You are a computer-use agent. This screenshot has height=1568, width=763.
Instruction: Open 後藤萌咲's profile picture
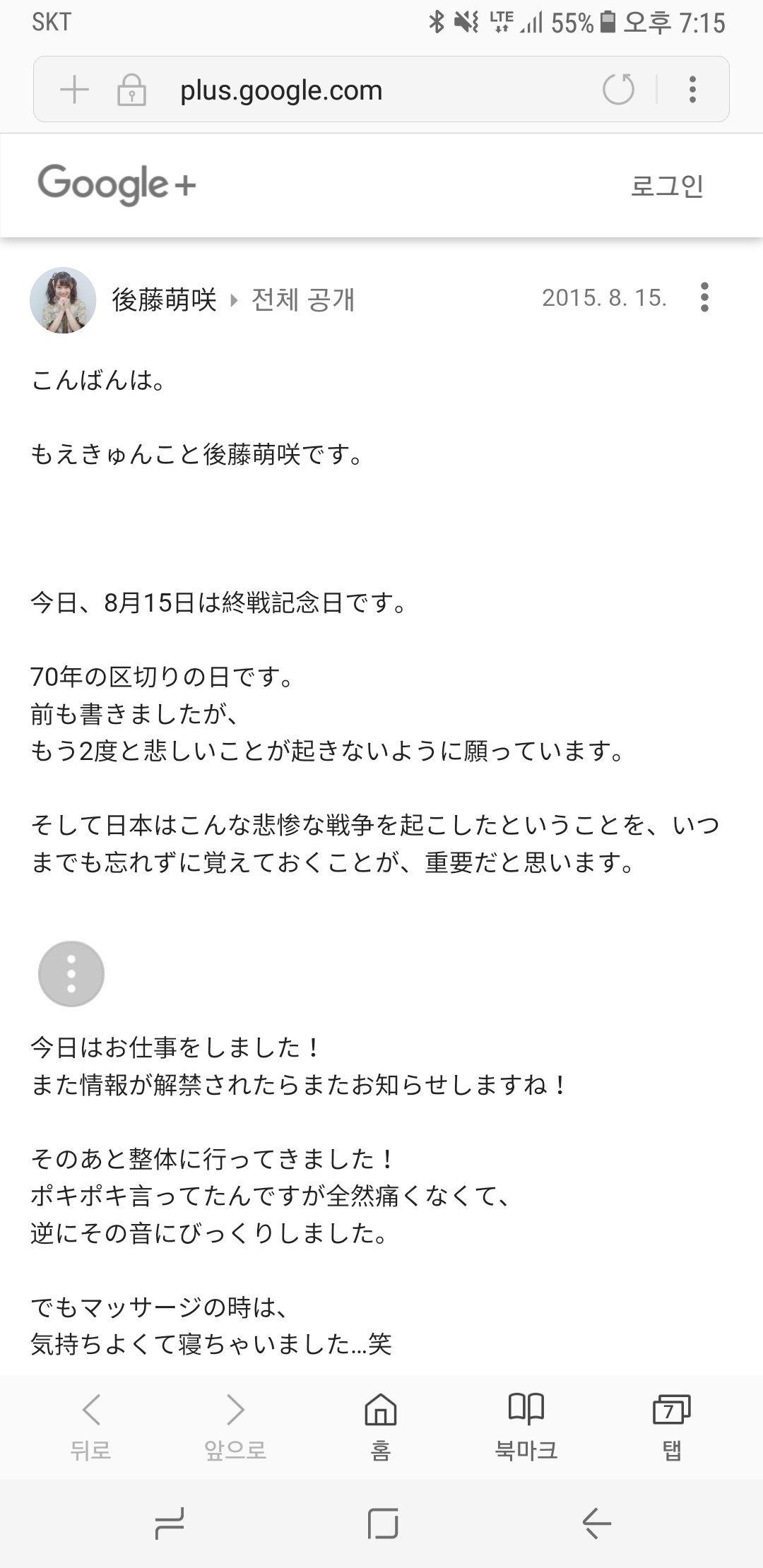click(x=63, y=300)
